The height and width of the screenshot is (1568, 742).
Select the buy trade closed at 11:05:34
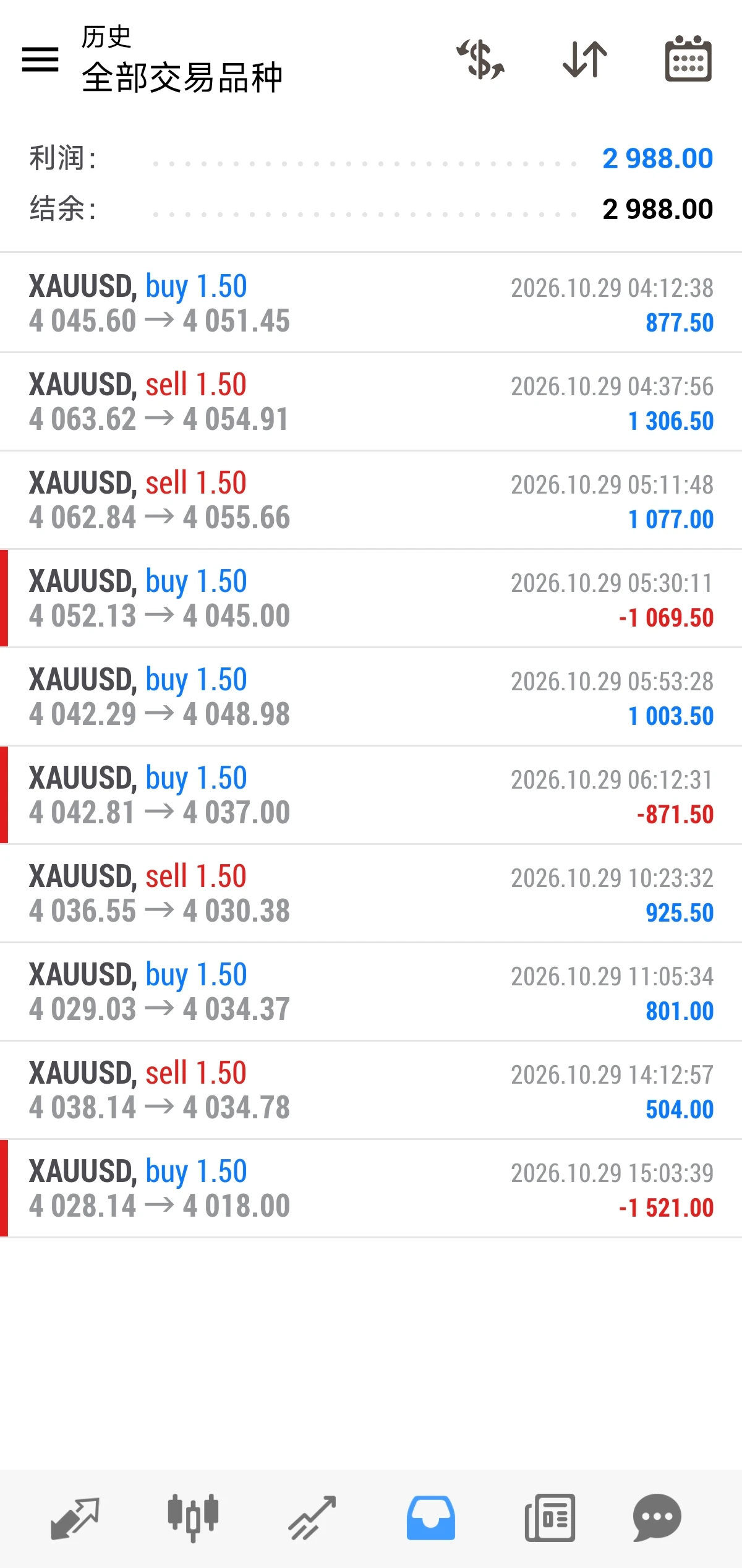[x=371, y=992]
